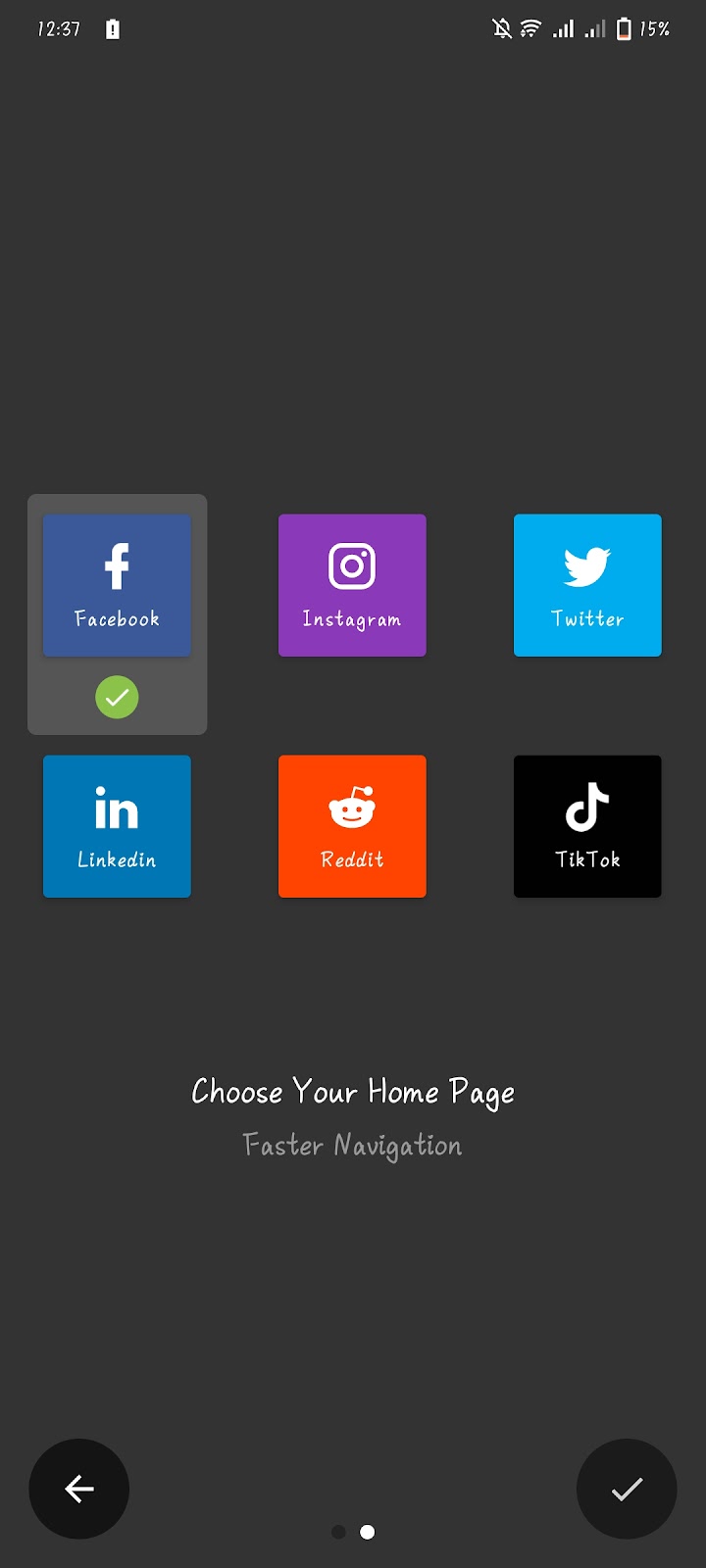
Task: Tap the Twitter bird icon
Action: click(x=587, y=565)
